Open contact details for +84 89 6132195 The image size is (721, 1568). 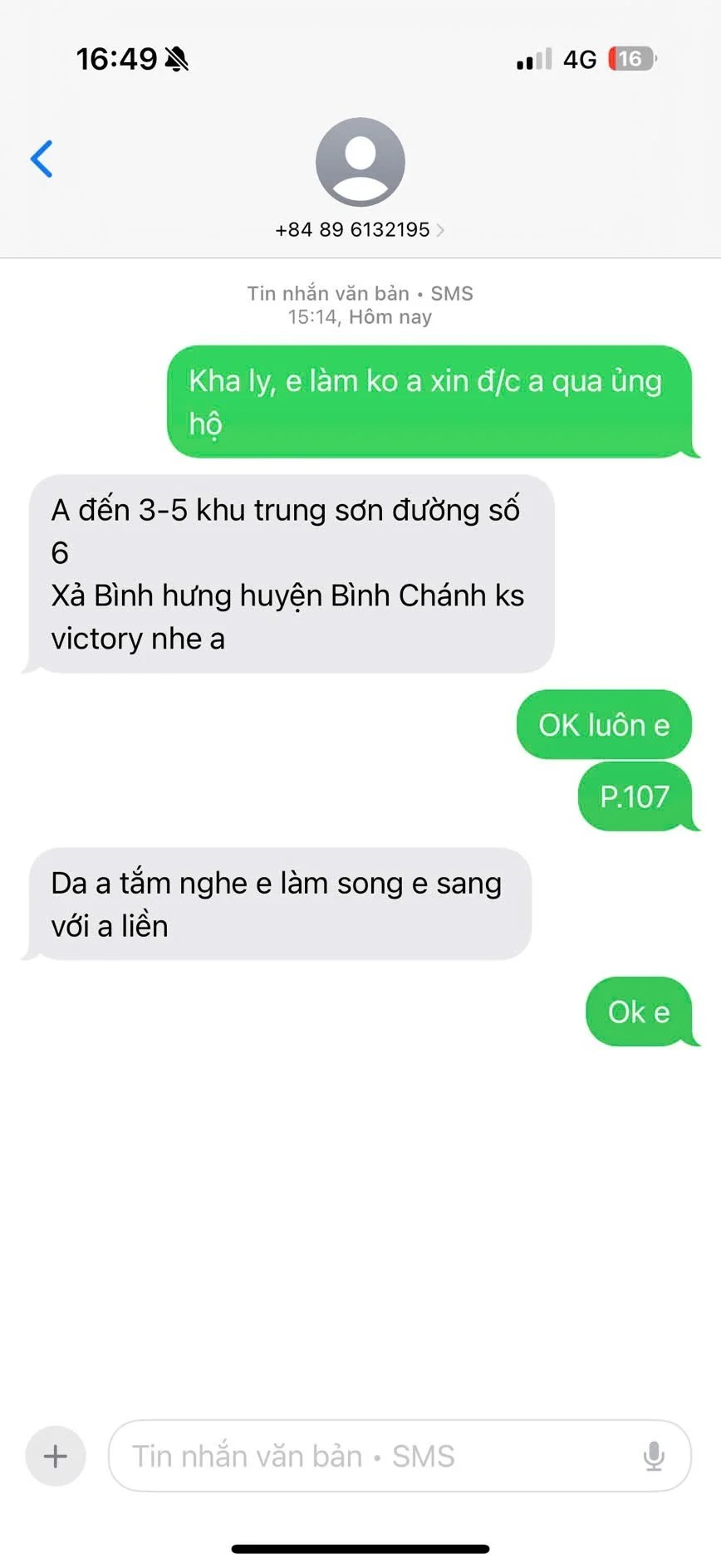pos(360,229)
